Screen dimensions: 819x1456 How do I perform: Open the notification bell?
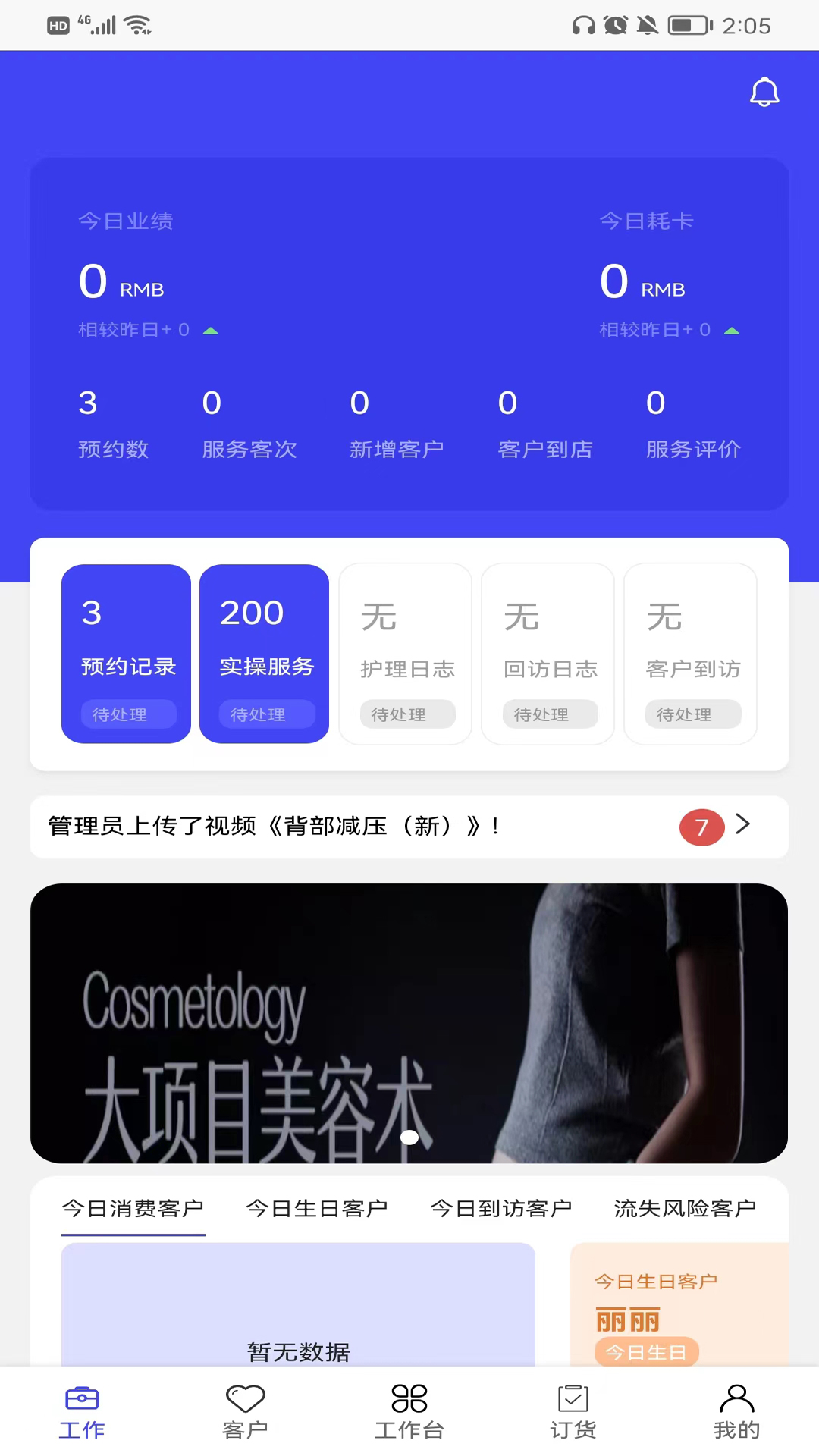coord(764,92)
